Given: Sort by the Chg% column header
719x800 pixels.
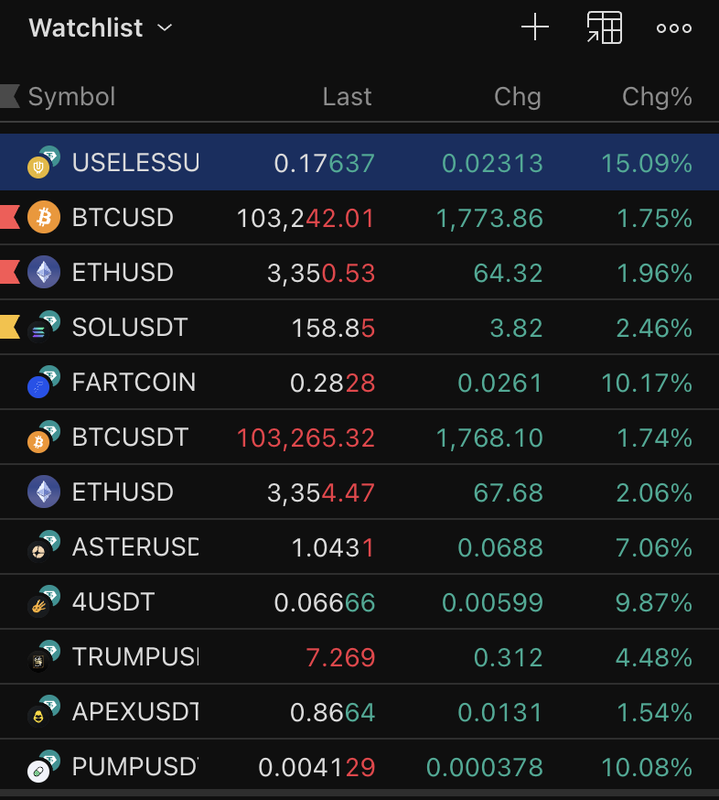Looking at the screenshot, I should [x=656, y=97].
